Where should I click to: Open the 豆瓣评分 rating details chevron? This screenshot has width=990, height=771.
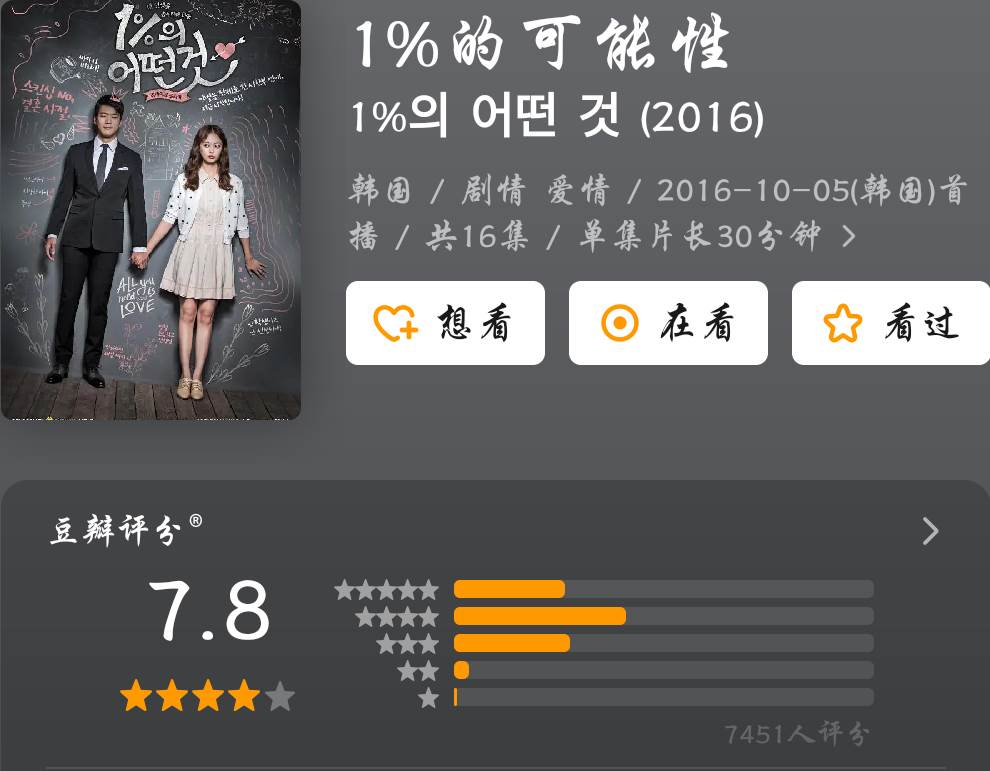(x=930, y=531)
